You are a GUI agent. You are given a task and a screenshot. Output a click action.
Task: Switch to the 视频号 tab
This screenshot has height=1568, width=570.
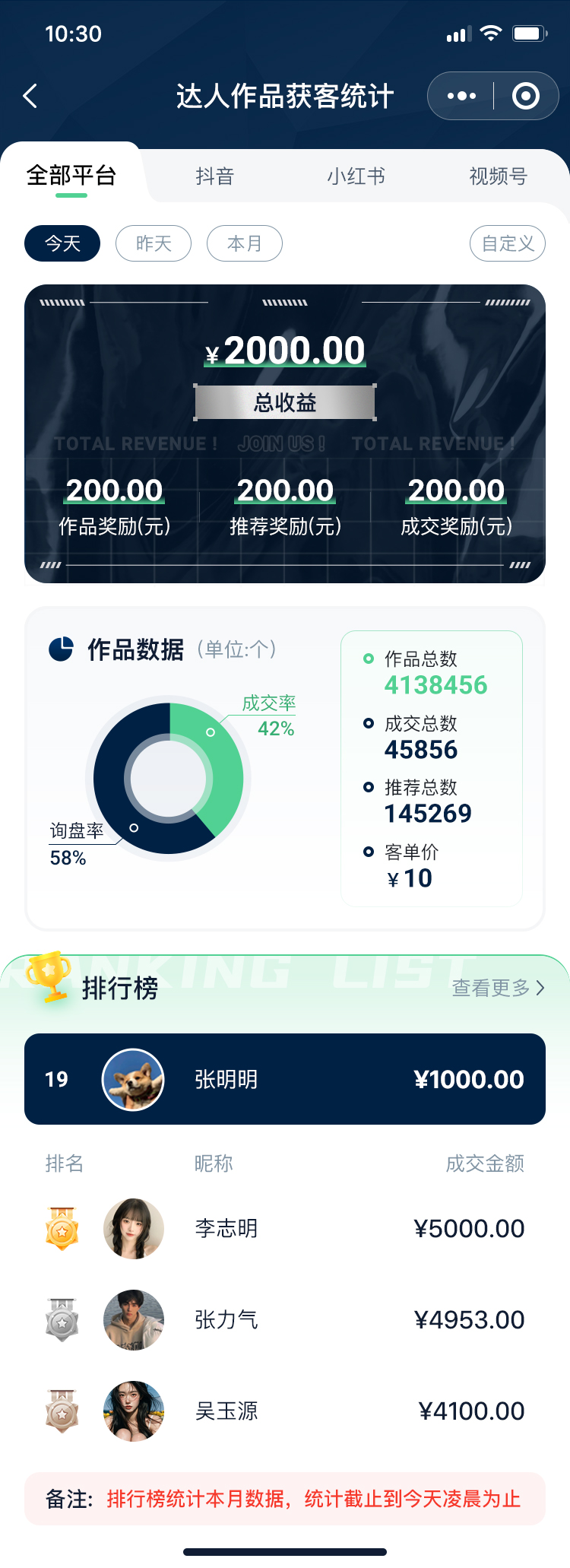click(x=498, y=176)
